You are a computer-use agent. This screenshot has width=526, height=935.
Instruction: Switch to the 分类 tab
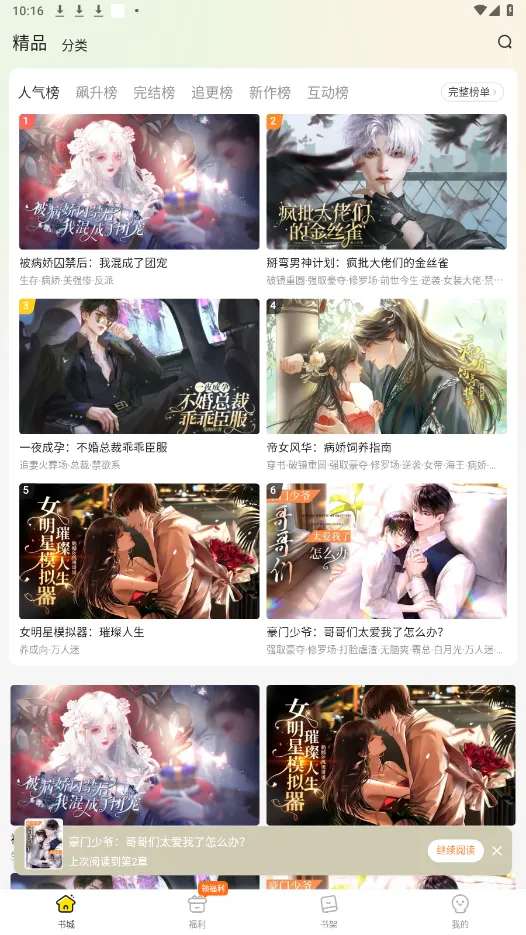tap(75, 45)
